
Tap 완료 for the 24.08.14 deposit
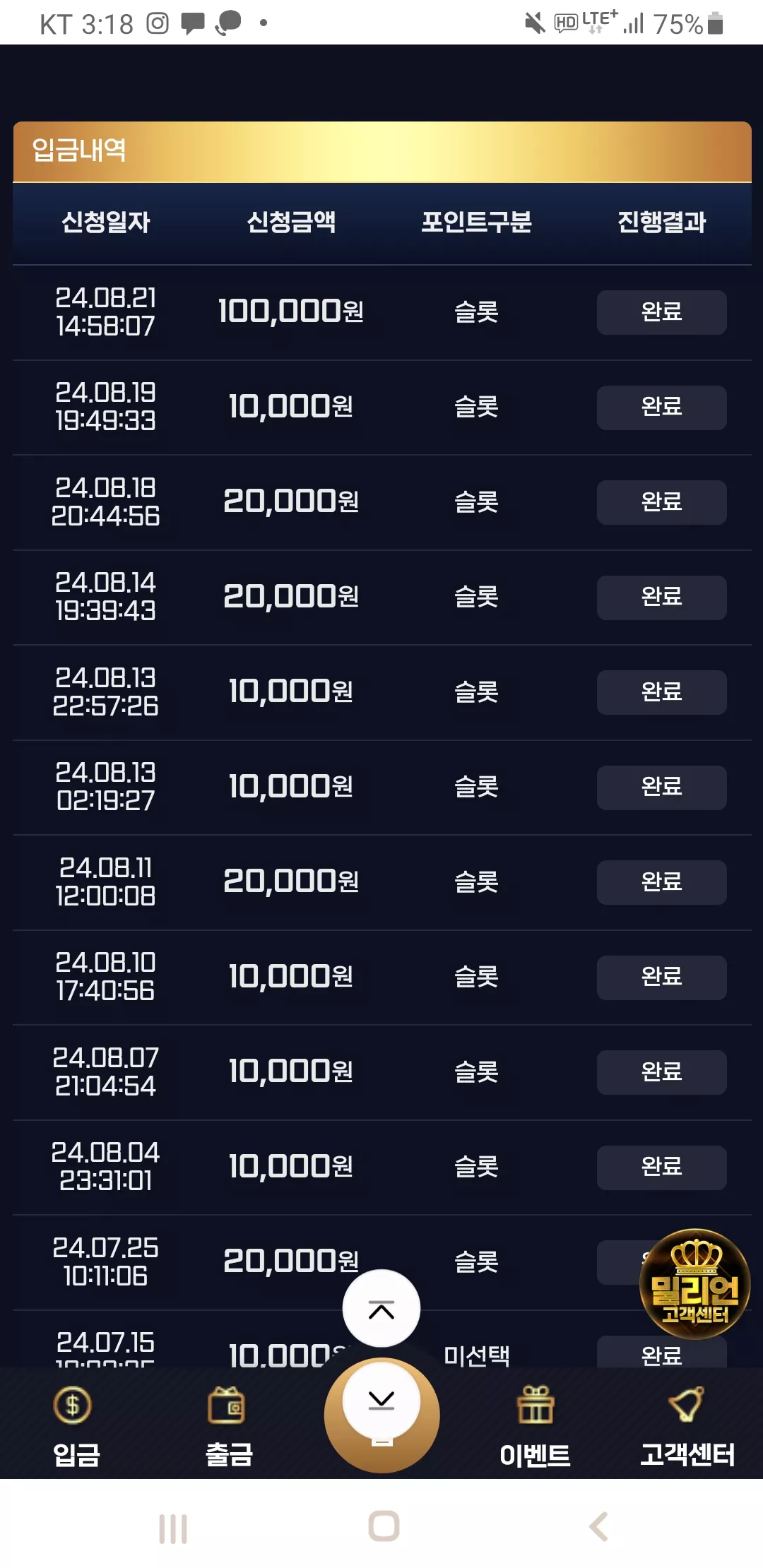click(x=661, y=598)
